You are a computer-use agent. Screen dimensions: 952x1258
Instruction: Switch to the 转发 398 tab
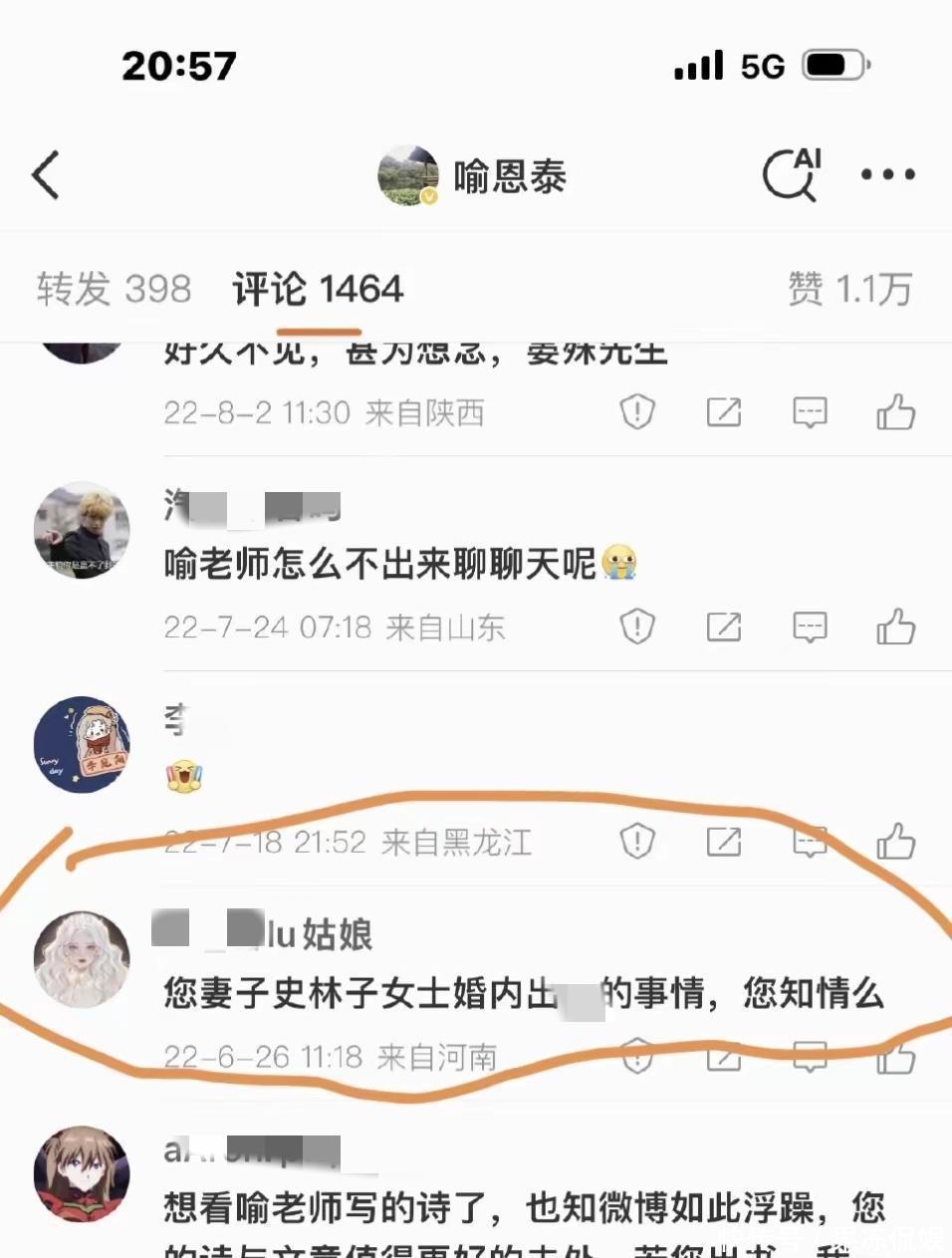point(114,289)
